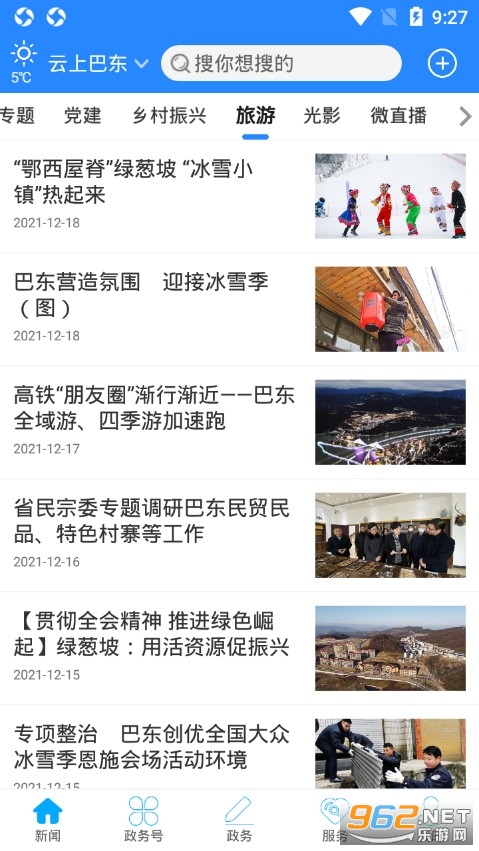Open the 高铁"朋友圈" article

click(x=239, y=422)
